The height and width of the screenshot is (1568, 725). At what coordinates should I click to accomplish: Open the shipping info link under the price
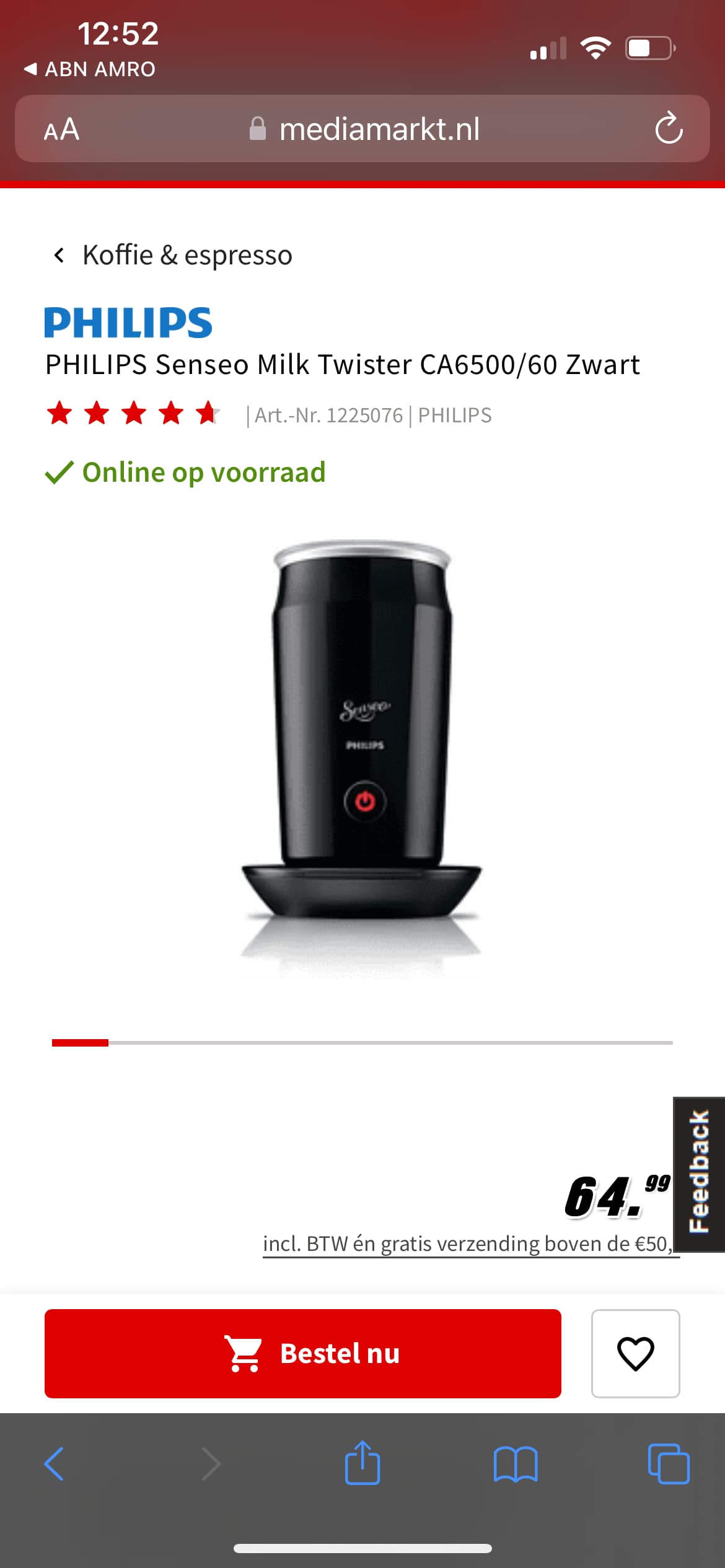pos(471,1244)
